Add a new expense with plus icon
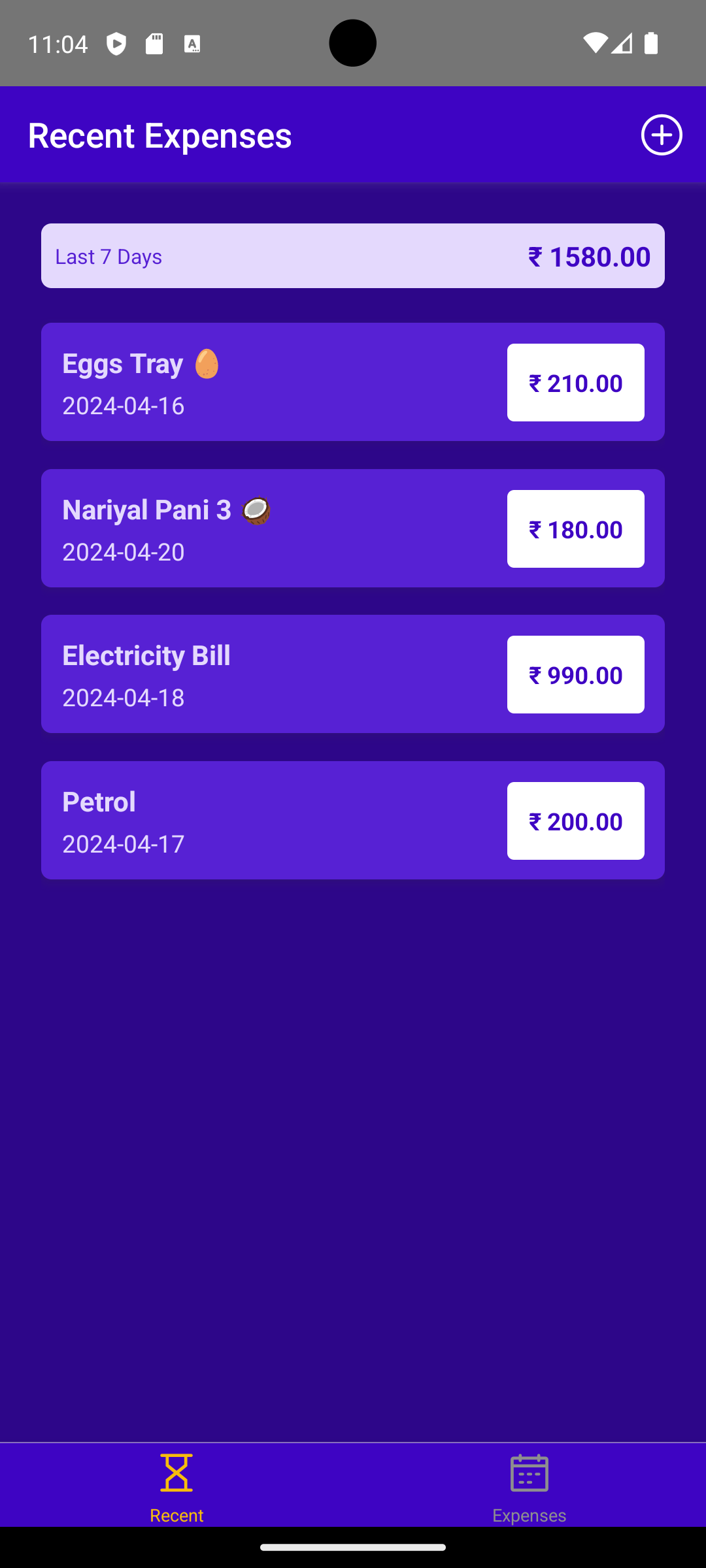Viewport: 706px width, 1568px height. pyautogui.click(x=662, y=135)
